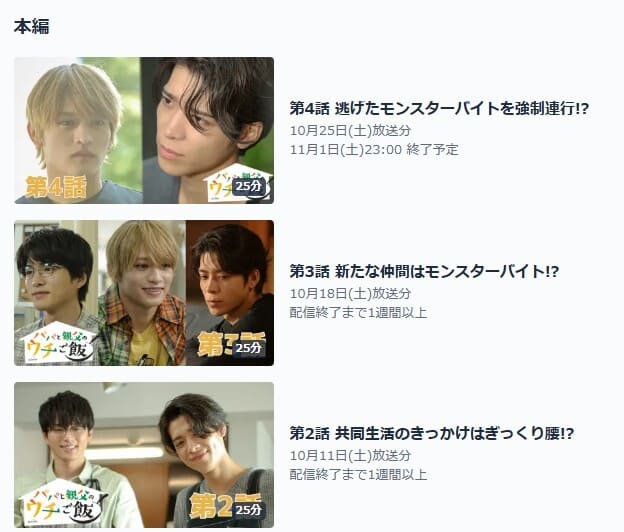This screenshot has width=624, height=532.
Task: Tap title 第2話 共同生活のきっかけはぎっくり腰!?
Action: [431, 433]
